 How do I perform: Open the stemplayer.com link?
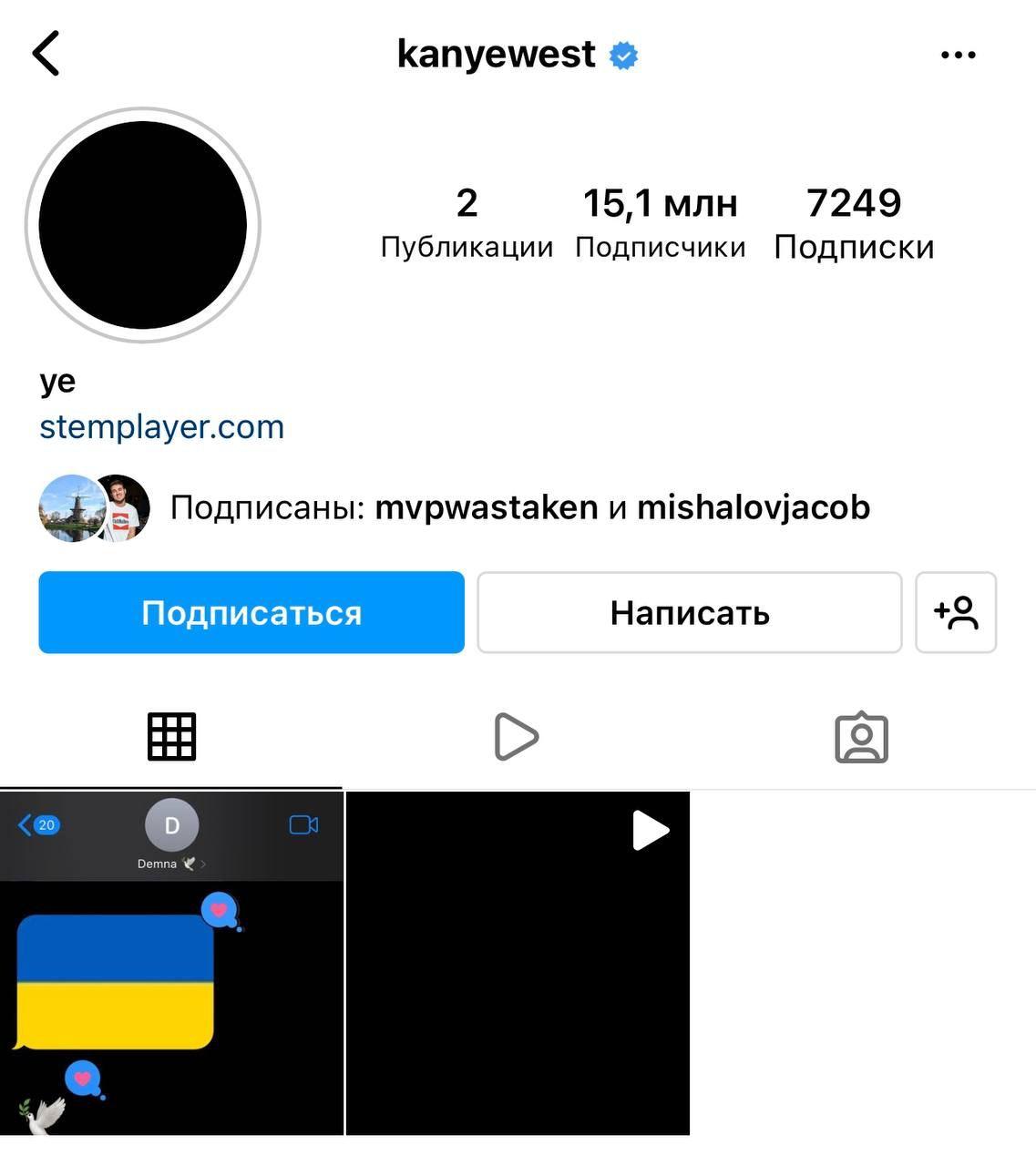coord(162,426)
